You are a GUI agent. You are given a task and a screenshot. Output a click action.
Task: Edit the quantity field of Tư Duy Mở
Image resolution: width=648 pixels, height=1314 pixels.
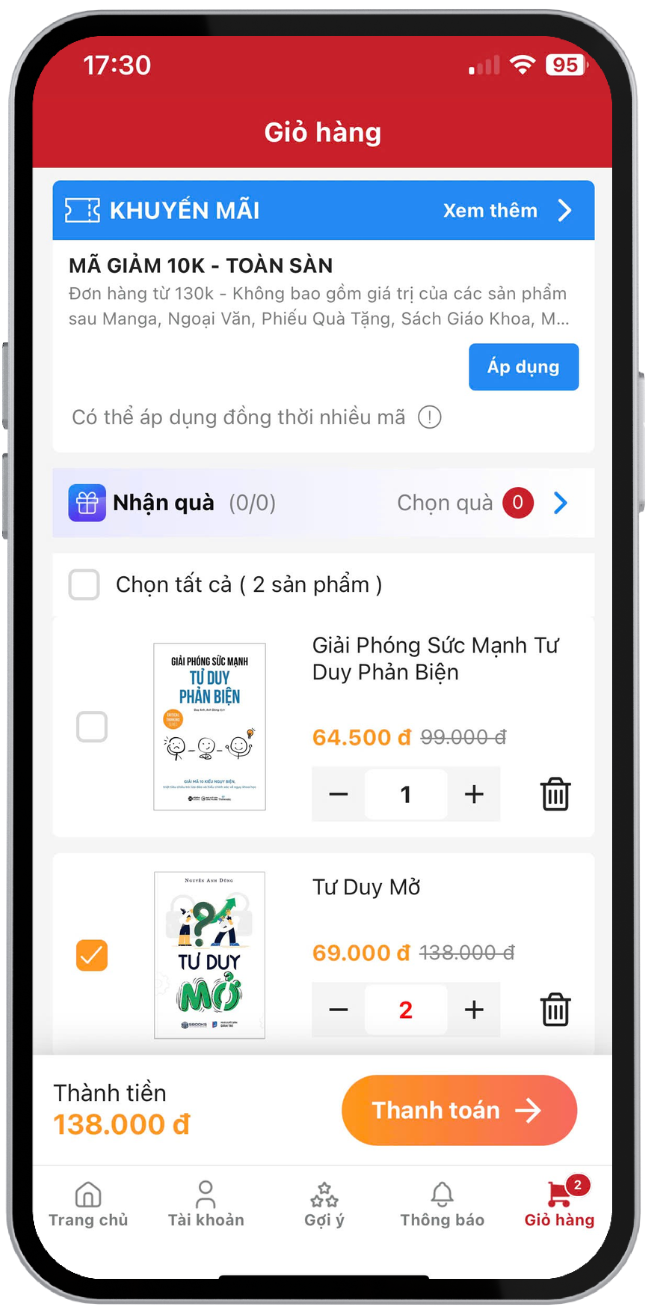pyautogui.click(x=405, y=1010)
